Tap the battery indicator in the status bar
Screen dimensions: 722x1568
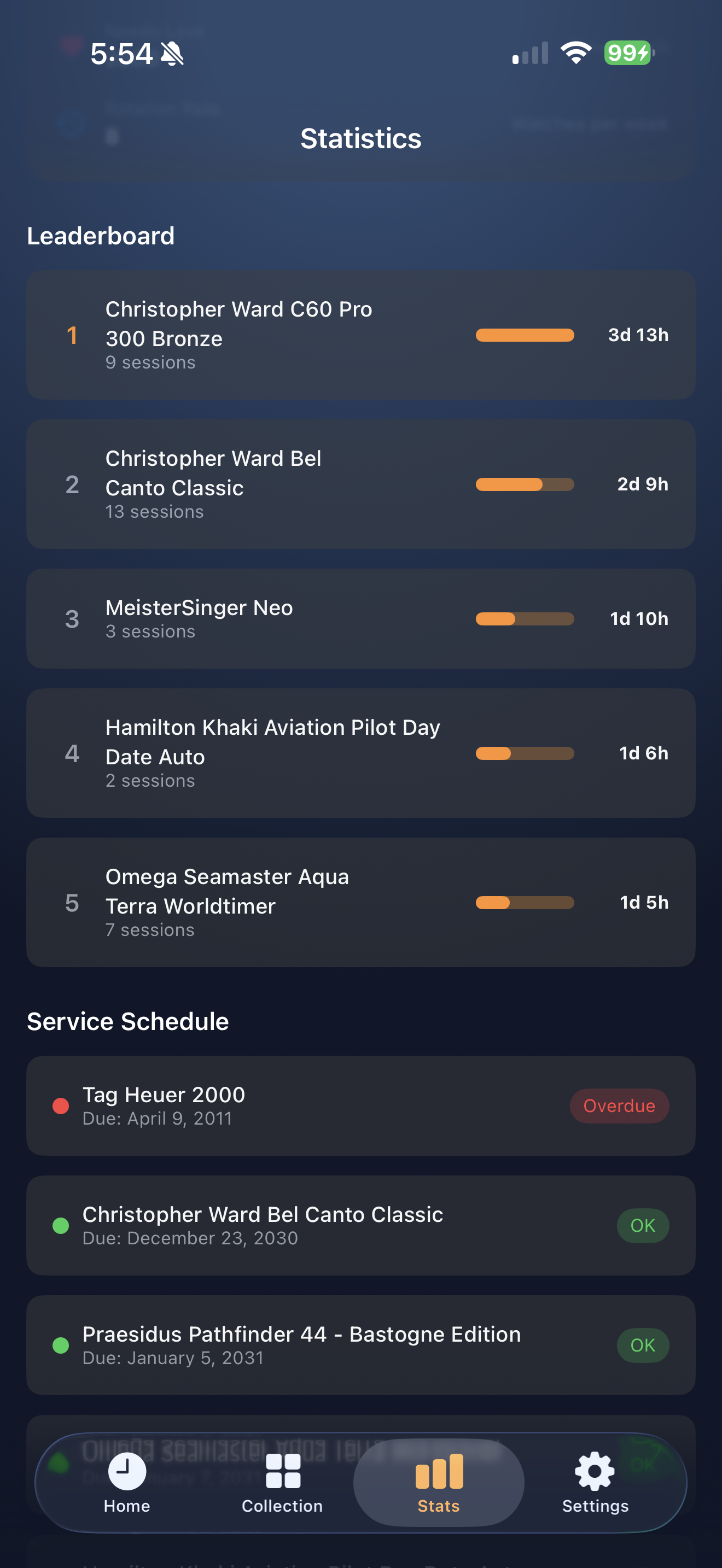(627, 53)
